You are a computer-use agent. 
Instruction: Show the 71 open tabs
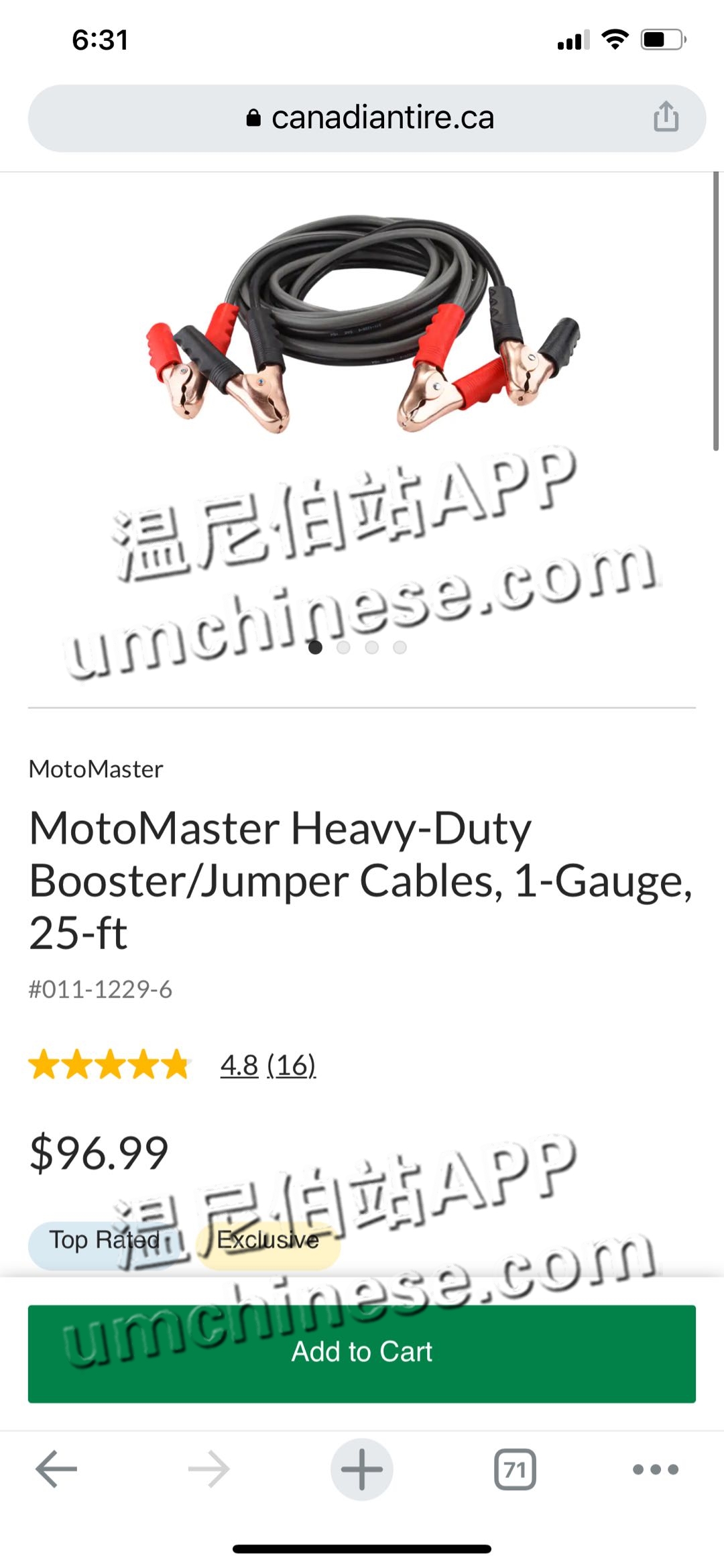click(515, 1469)
